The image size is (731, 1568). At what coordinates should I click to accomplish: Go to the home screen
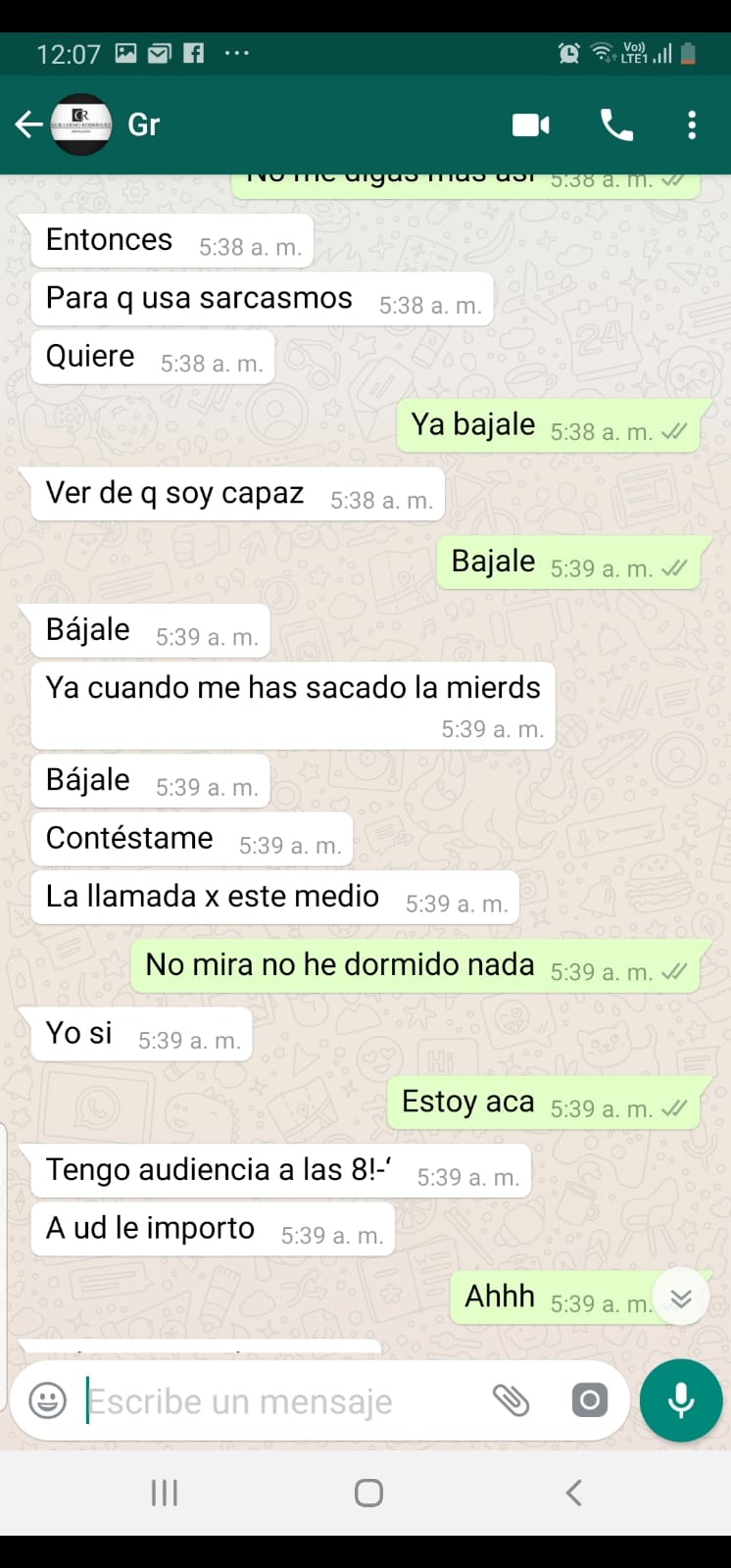point(368,1493)
